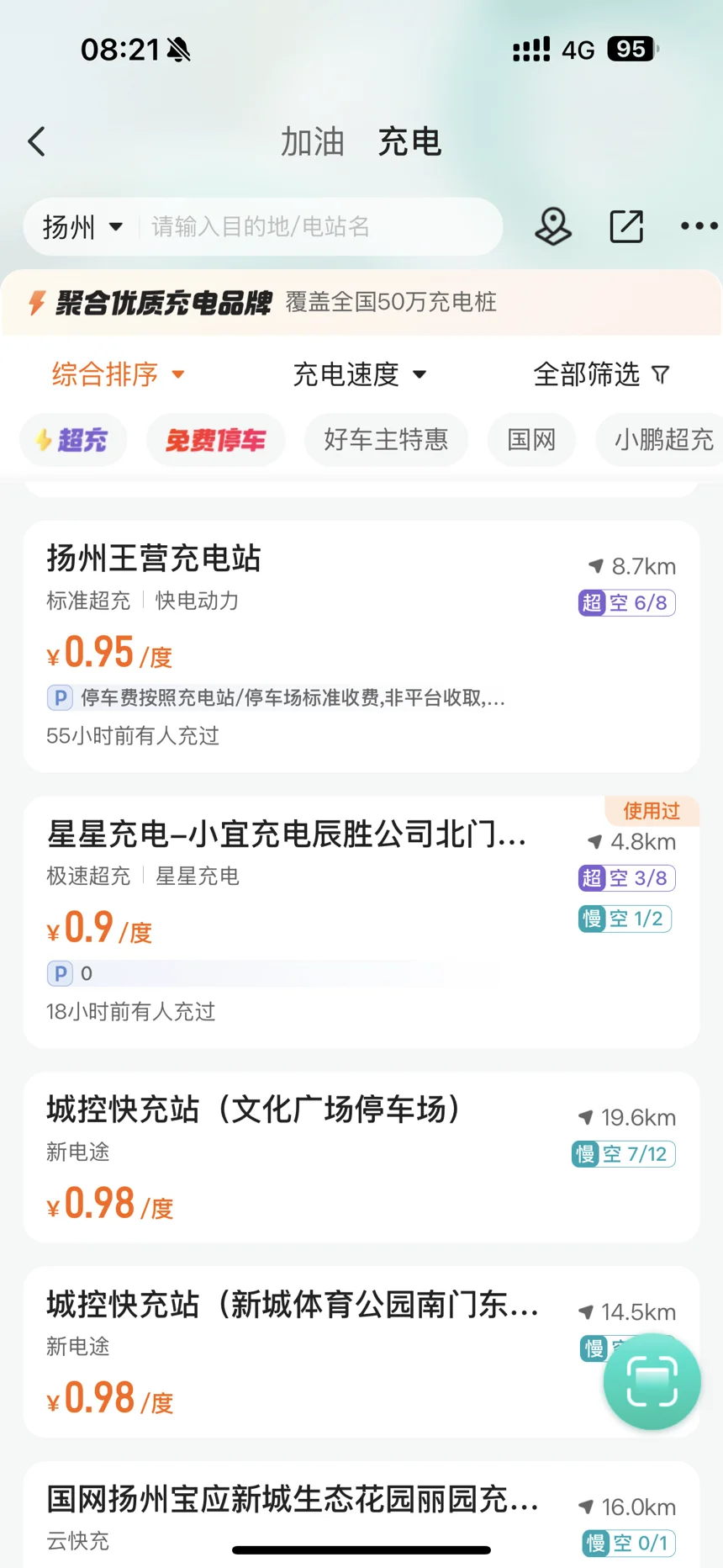Expand the 综合排序 sort dropdown
This screenshot has height=1568, width=723.
tap(118, 374)
